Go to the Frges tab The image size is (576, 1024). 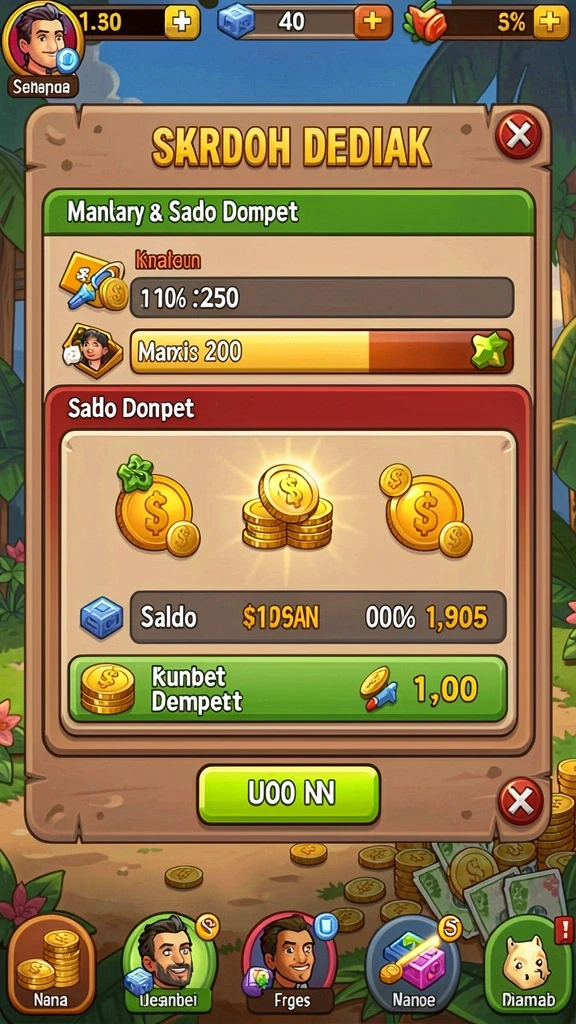coord(289,965)
